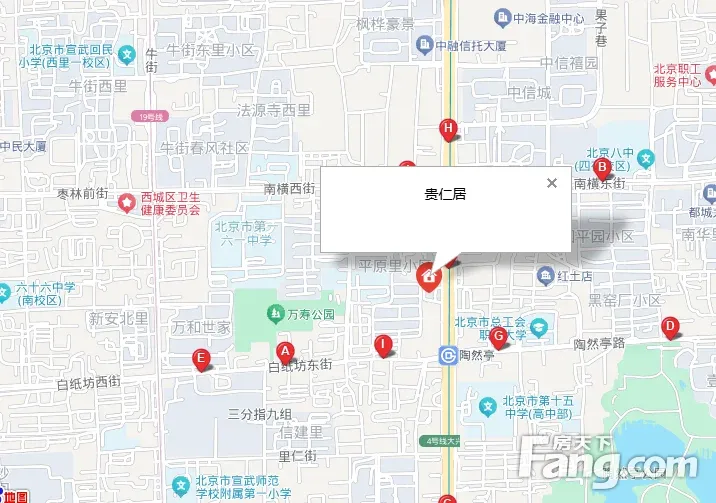The height and width of the screenshot is (503, 716).
Task: Select map marker H
Action: (x=448, y=128)
